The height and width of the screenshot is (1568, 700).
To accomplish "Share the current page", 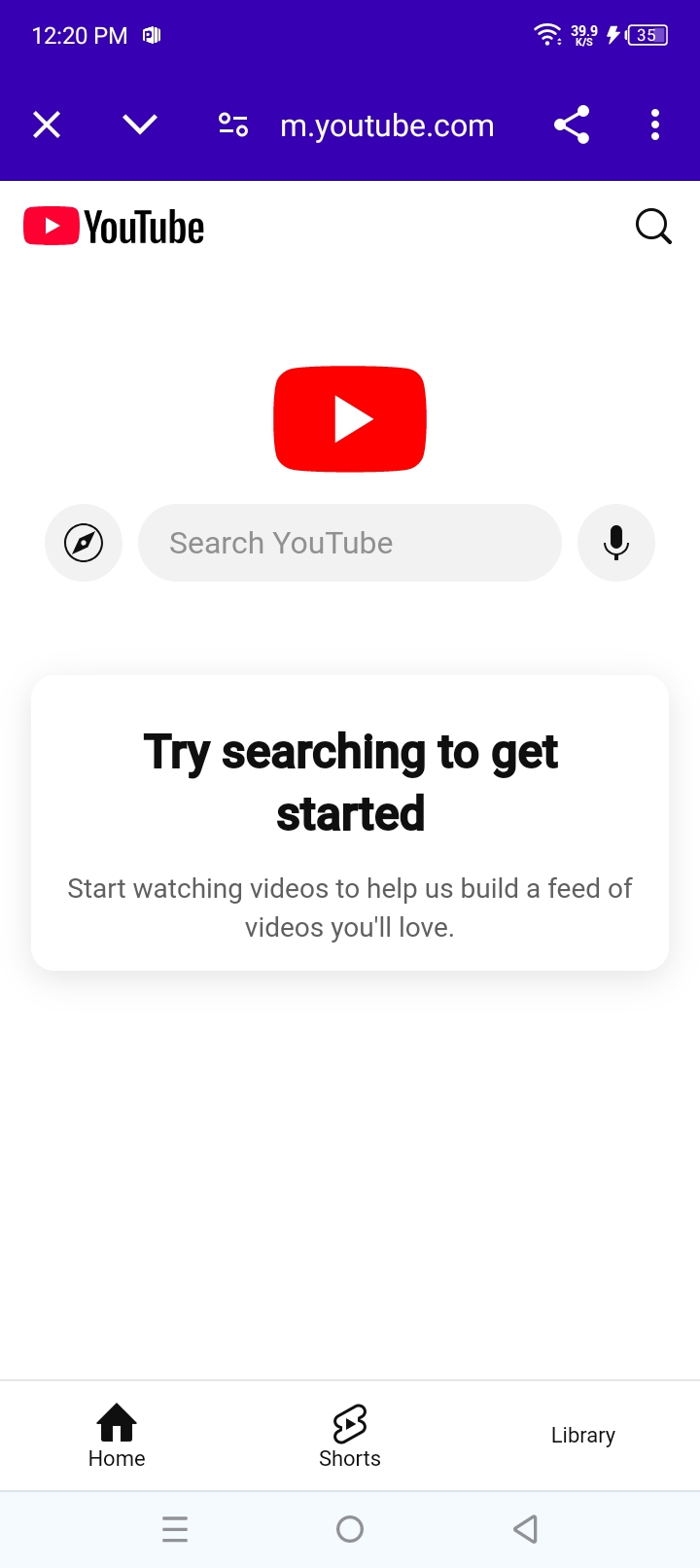I will point(572,125).
